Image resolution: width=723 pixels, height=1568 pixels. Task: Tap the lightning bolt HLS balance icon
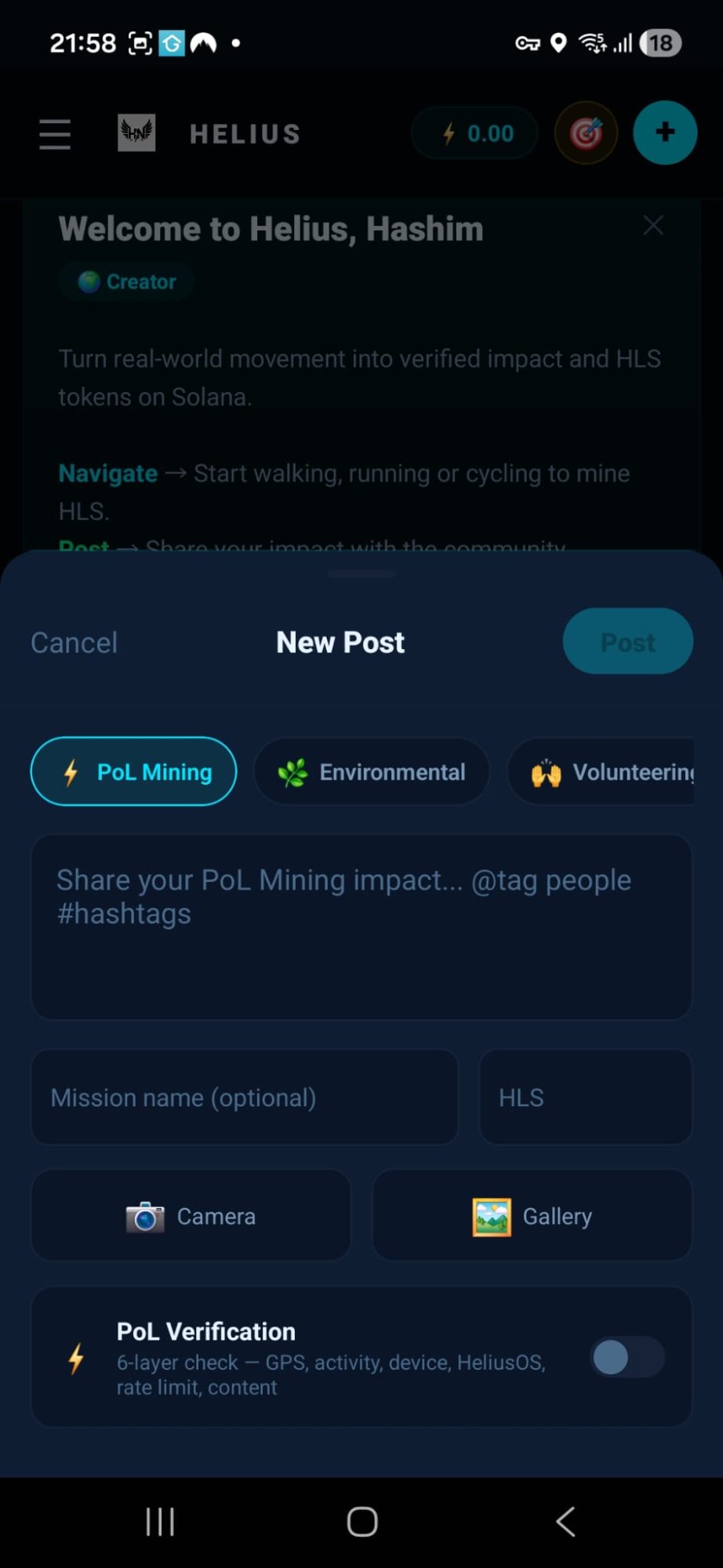(x=449, y=133)
